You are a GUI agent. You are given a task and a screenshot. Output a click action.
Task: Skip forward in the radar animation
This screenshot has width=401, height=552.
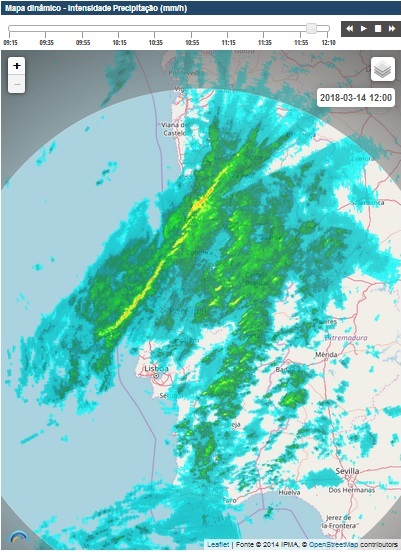tap(391, 29)
